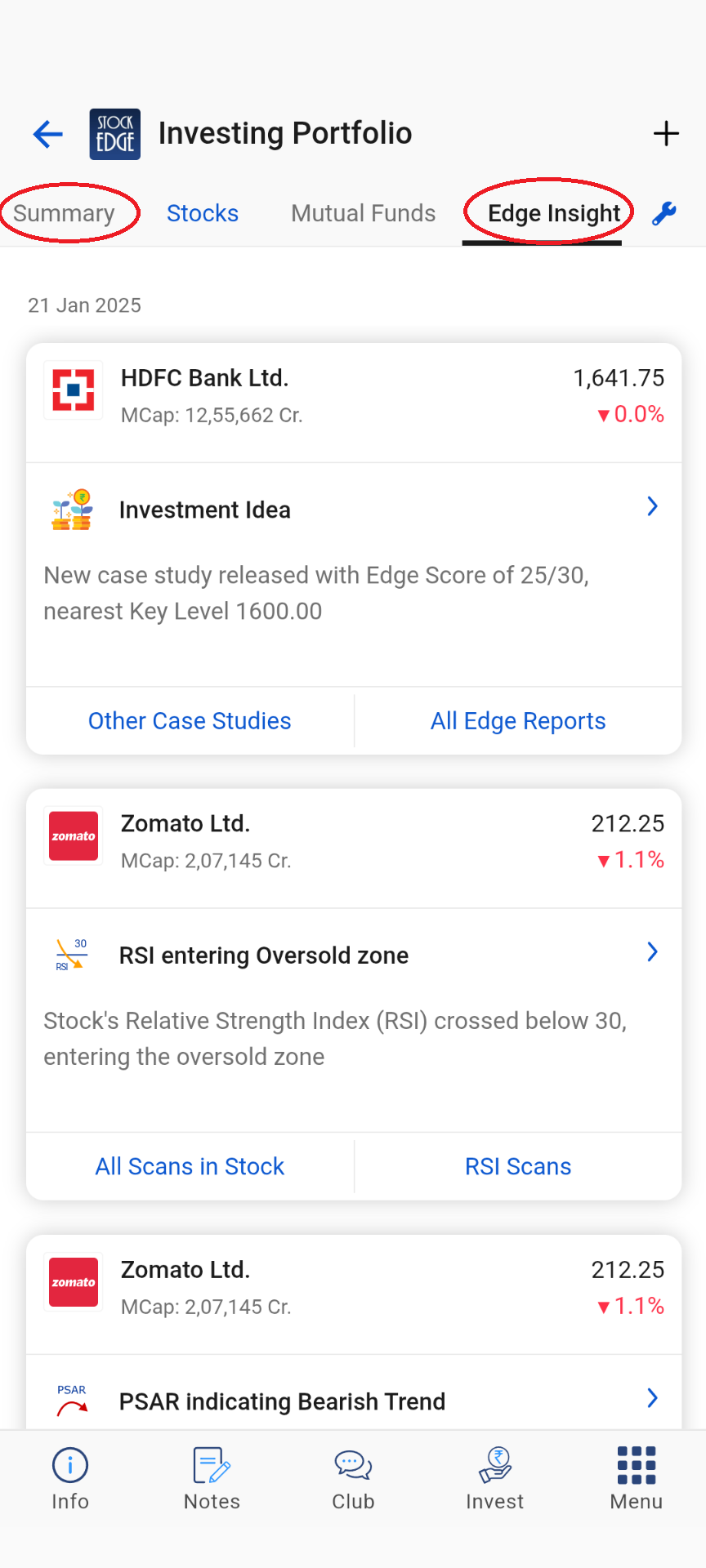Open portfolio settings via wrench icon
706x1568 pixels.
pyautogui.click(x=664, y=212)
